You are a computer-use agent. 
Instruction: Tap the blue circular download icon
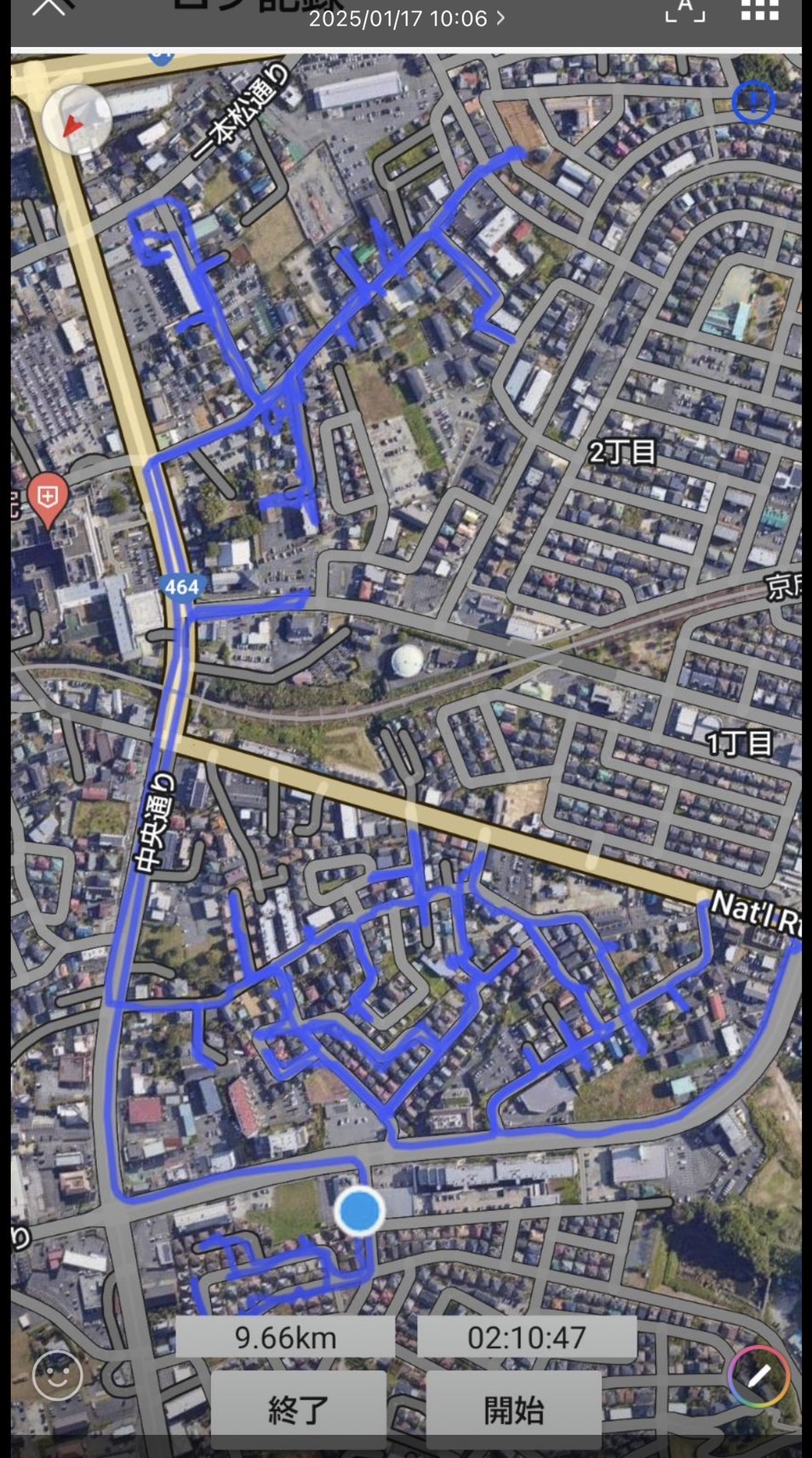point(753,102)
